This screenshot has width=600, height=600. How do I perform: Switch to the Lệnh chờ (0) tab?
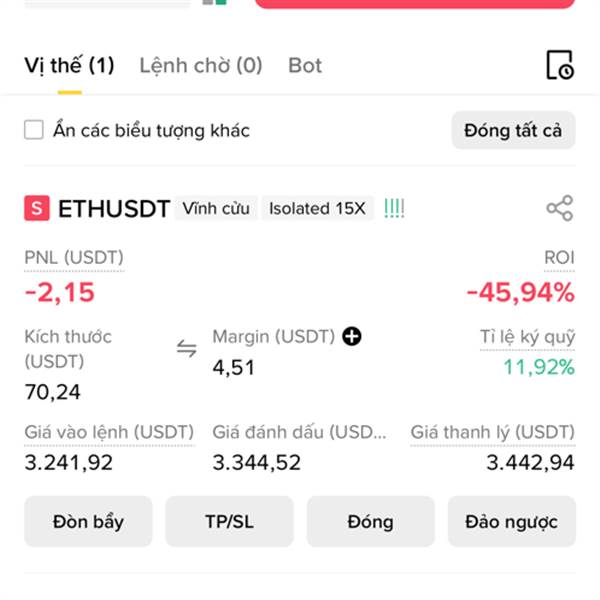(200, 66)
